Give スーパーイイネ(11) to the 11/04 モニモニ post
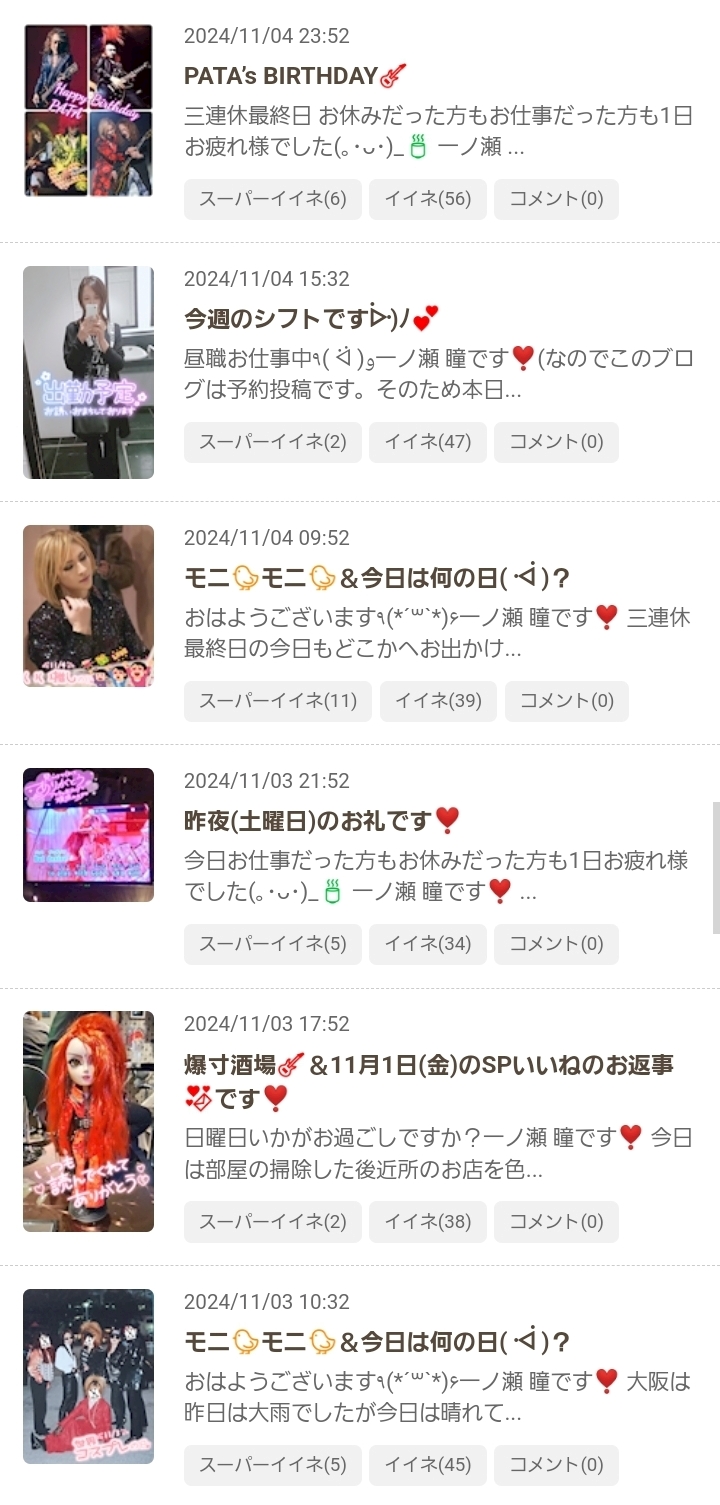This screenshot has height=1505, width=720. [277, 701]
